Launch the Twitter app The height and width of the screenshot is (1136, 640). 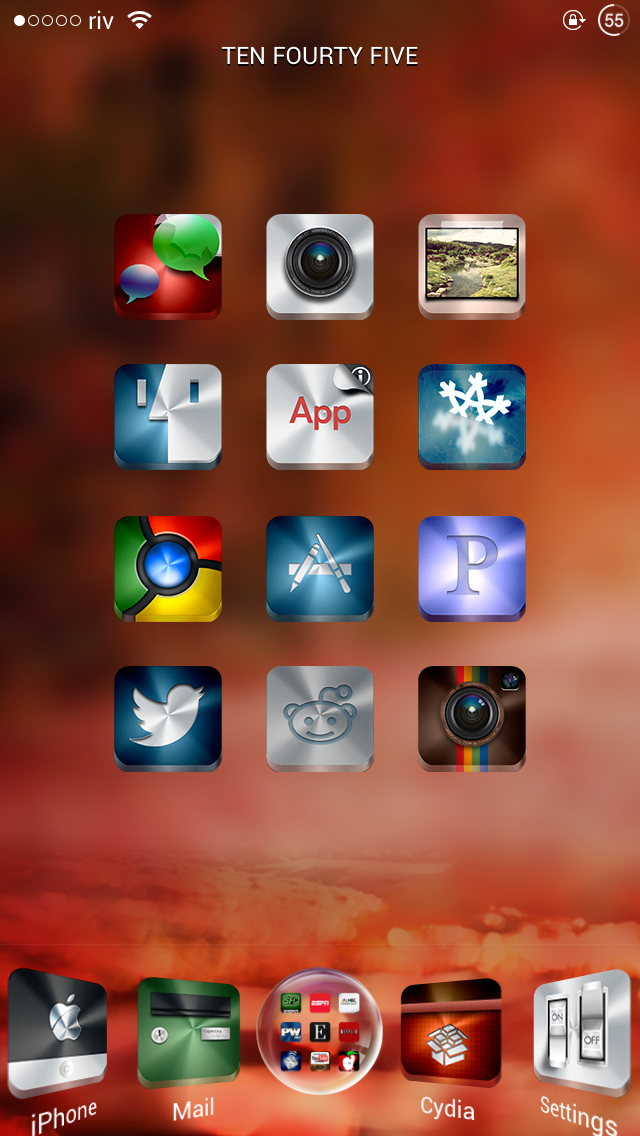point(168,718)
